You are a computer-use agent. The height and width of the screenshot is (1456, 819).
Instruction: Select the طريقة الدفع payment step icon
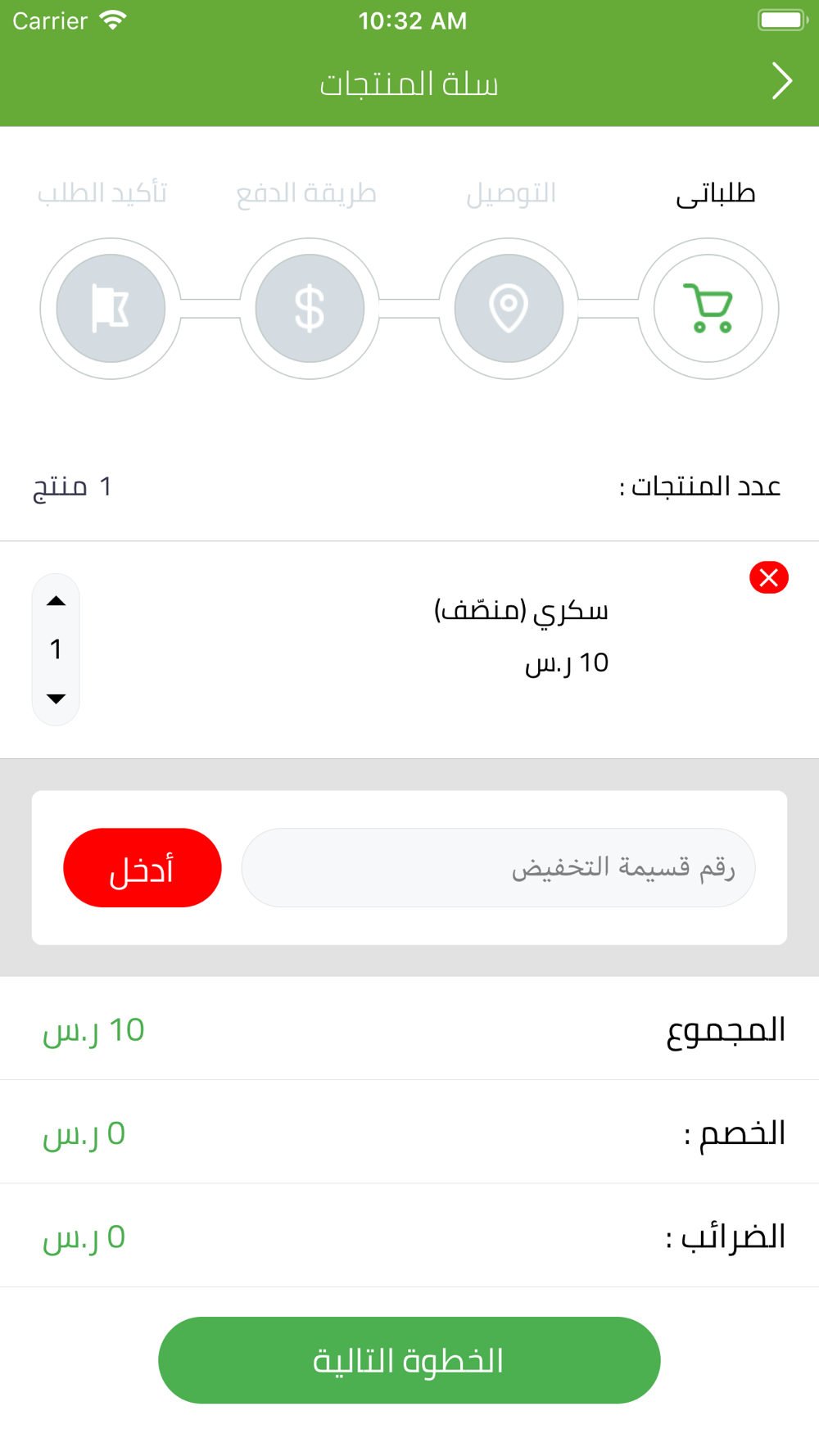pos(310,309)
